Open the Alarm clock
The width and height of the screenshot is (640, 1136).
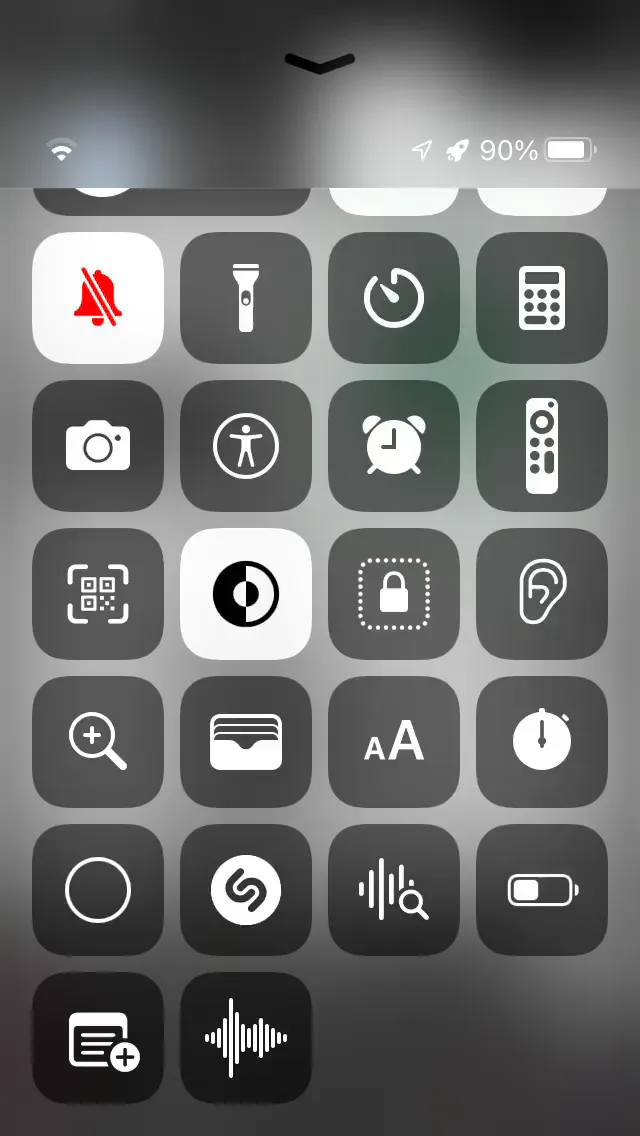point(394,446)
